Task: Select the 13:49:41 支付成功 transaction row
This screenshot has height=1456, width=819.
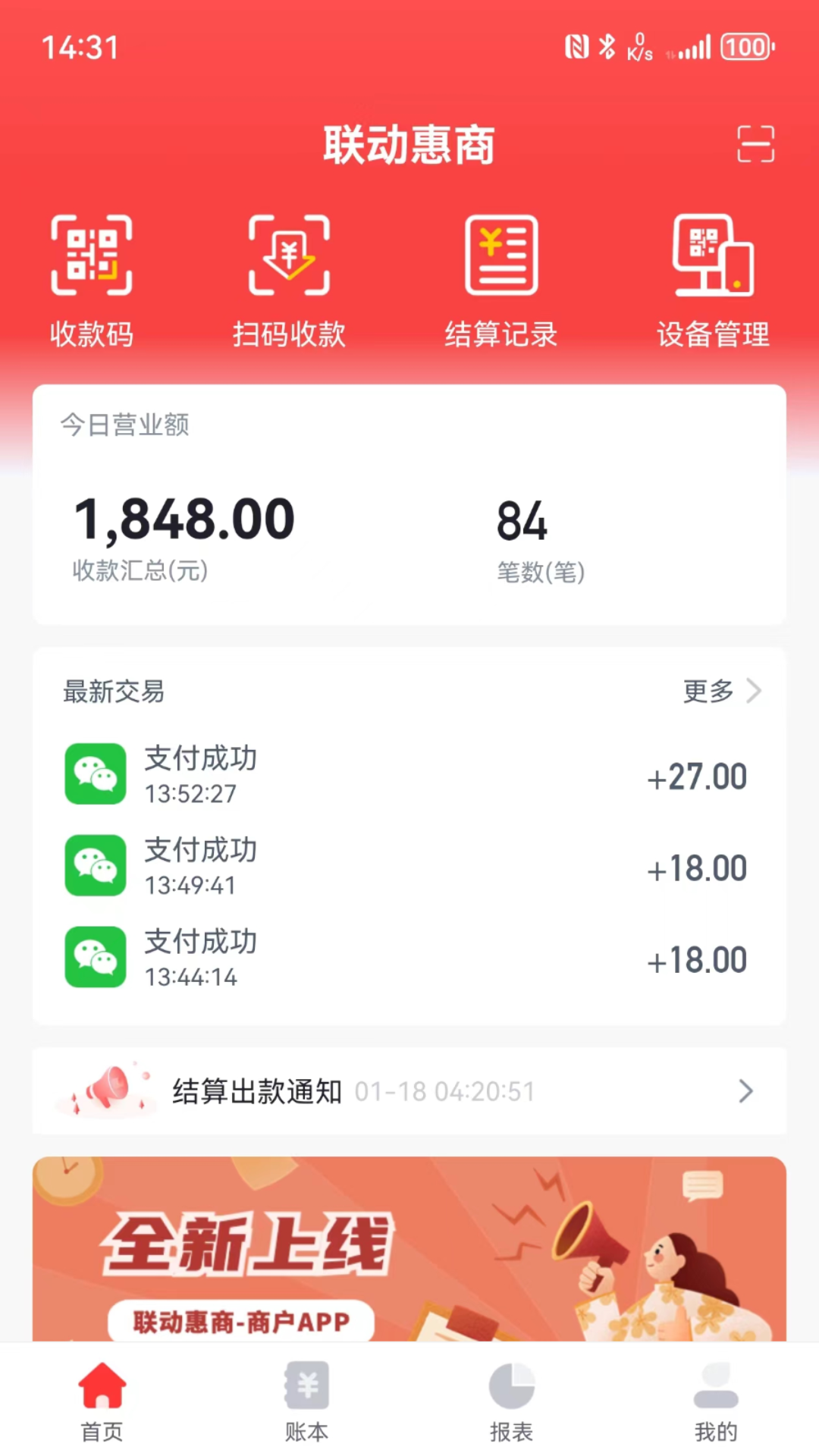Action: (409, 866)
